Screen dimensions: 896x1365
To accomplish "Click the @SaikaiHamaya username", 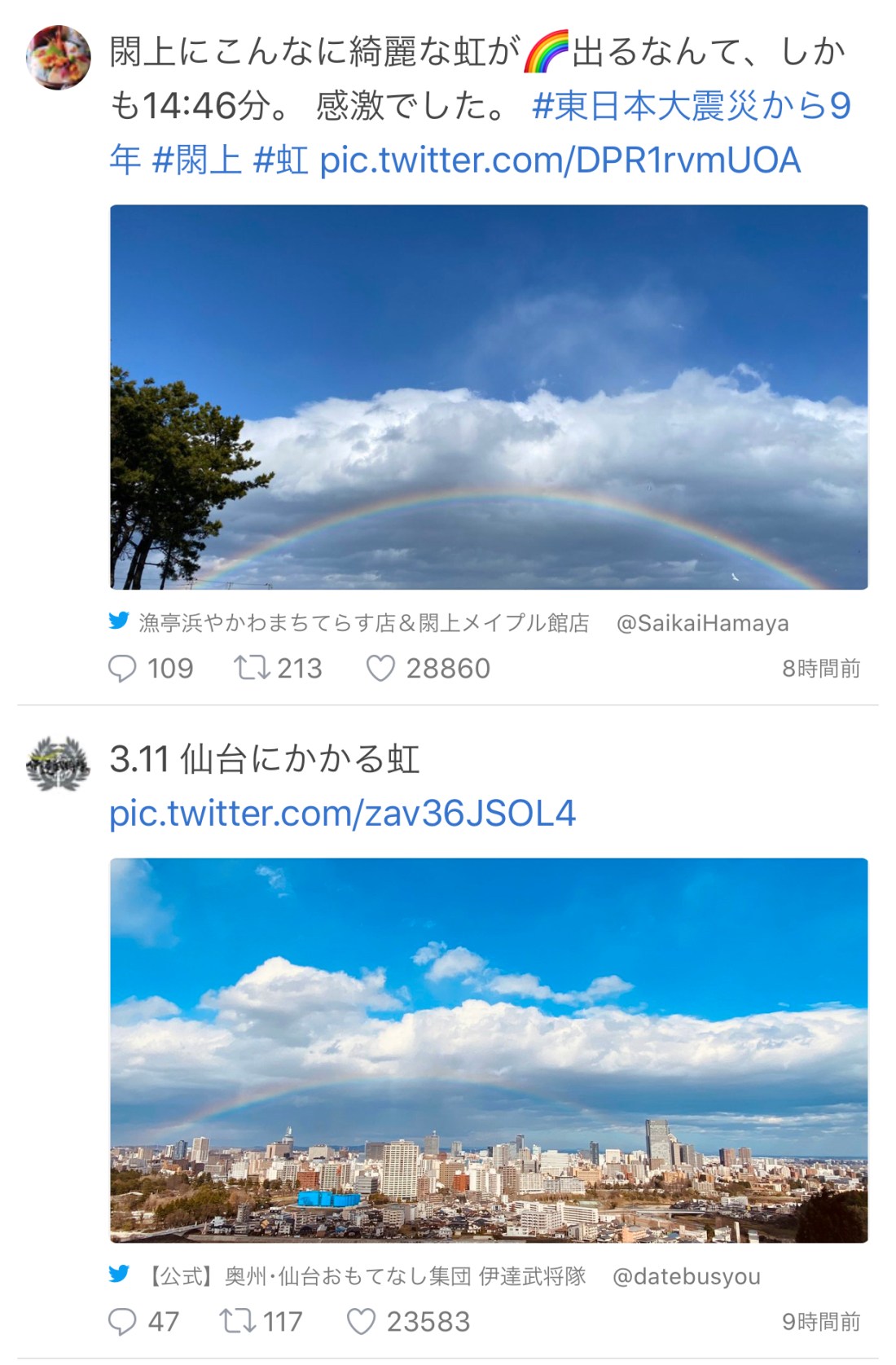I will (x=702, y=623).
